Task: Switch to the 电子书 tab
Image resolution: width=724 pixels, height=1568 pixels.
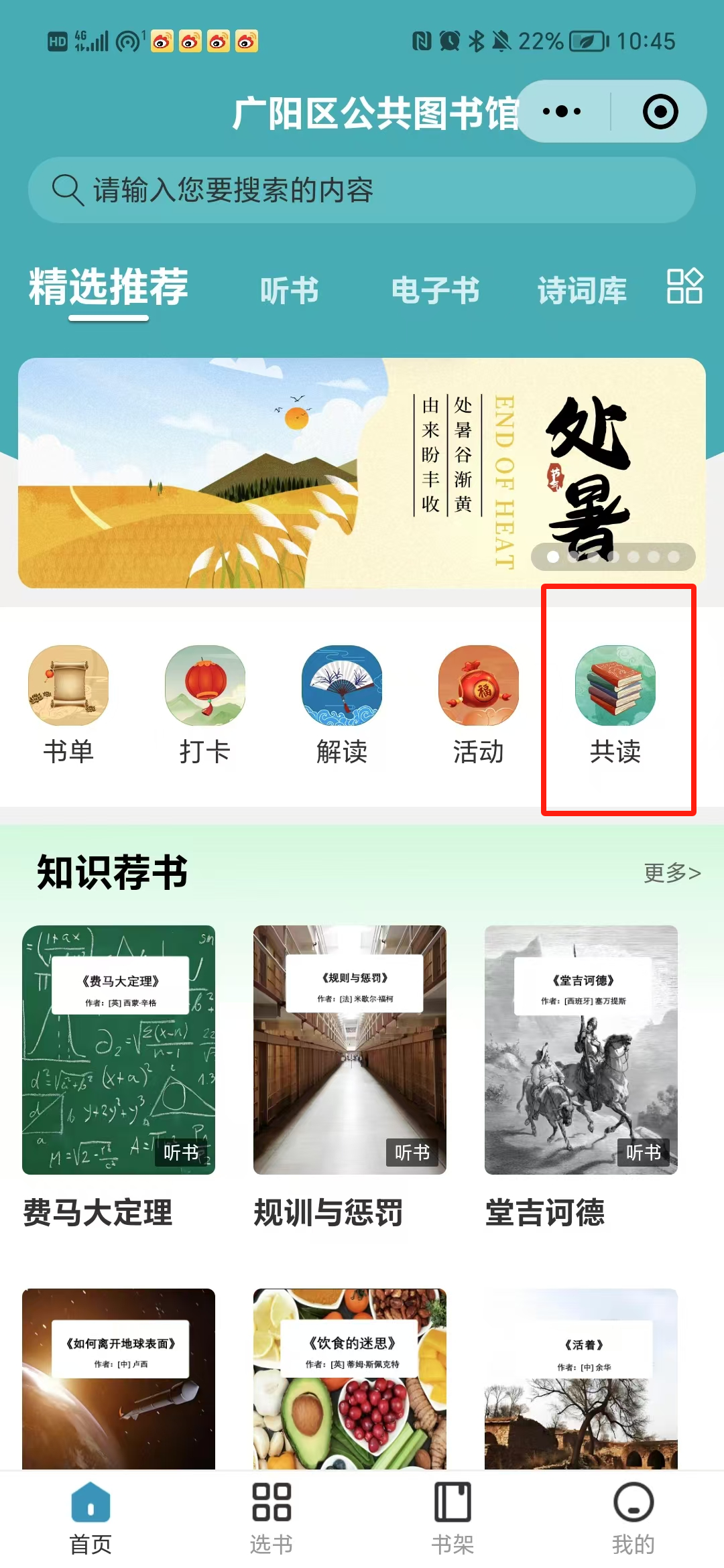Action: (x=435, y=291)
